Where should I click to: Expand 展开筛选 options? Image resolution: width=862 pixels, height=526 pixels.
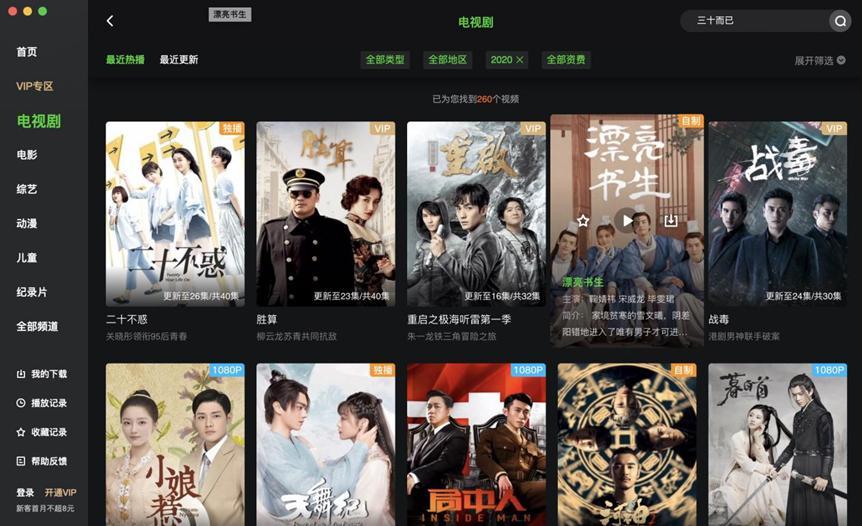point(819,60)
